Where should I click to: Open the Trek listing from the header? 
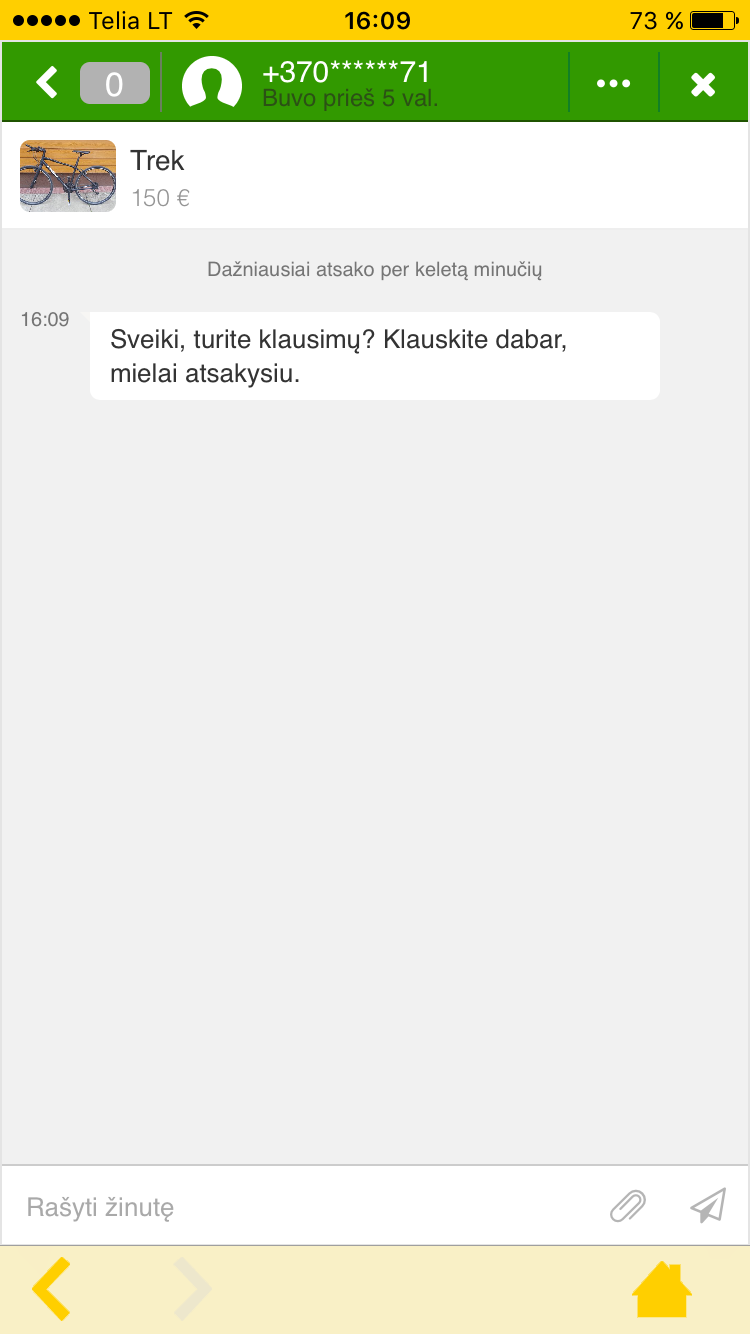157,160
